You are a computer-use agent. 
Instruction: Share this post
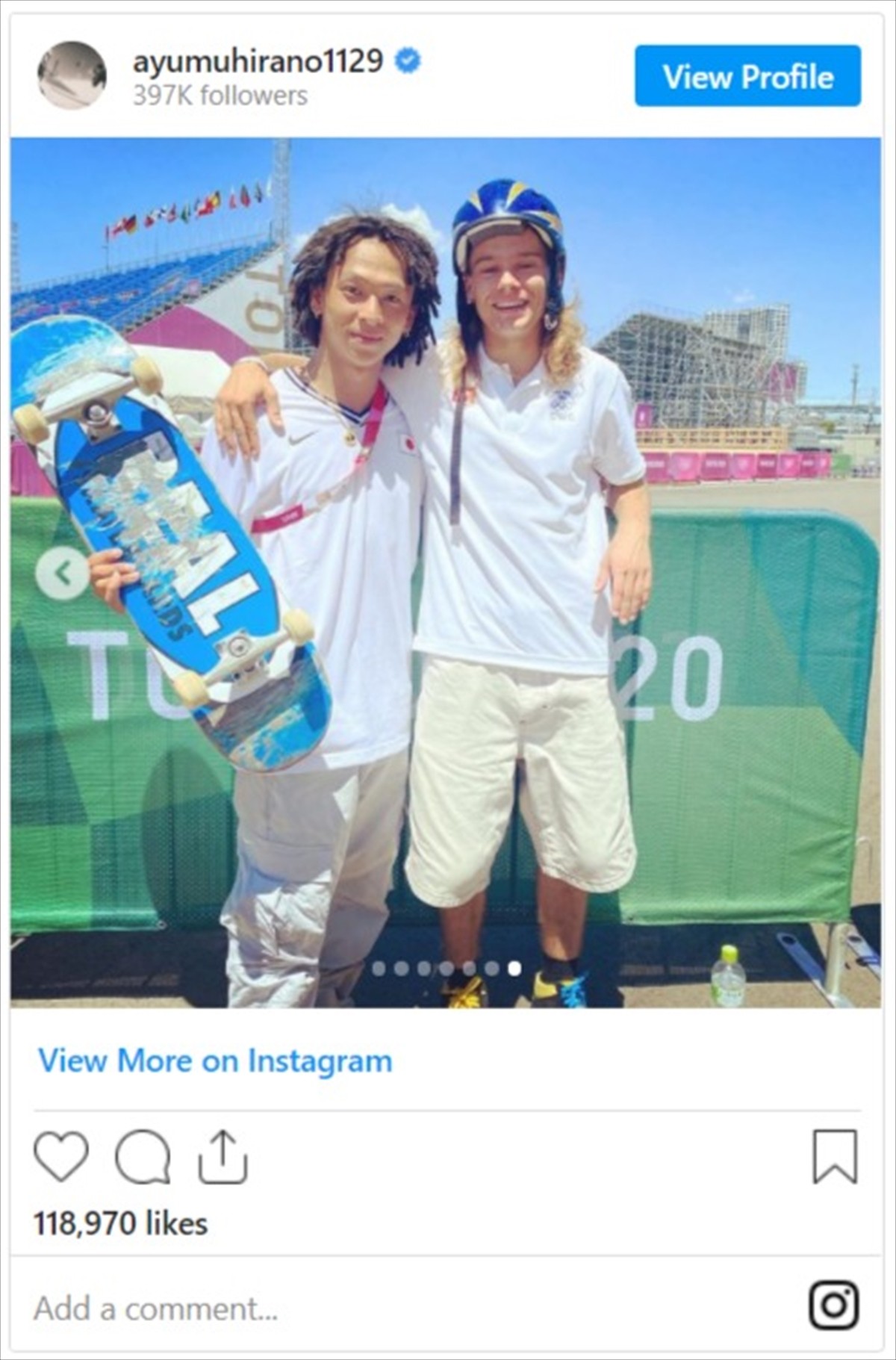pos(223,1157)
